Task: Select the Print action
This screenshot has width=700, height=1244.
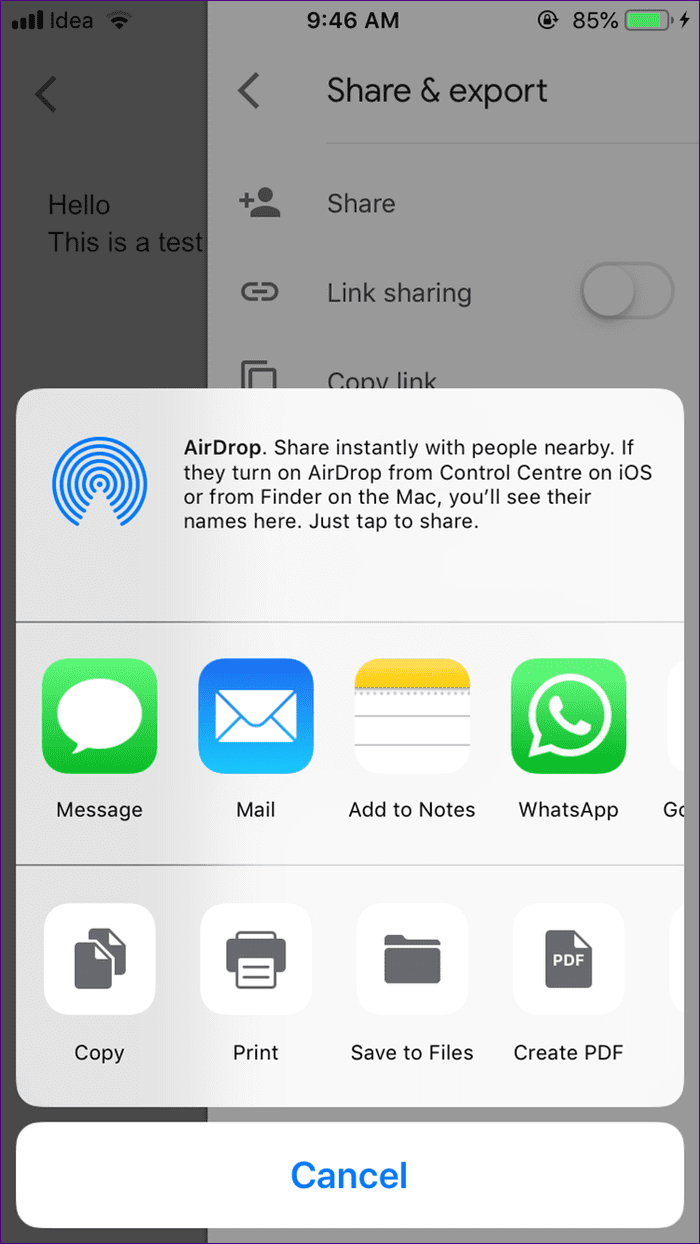Action: [x=256, y=959]
